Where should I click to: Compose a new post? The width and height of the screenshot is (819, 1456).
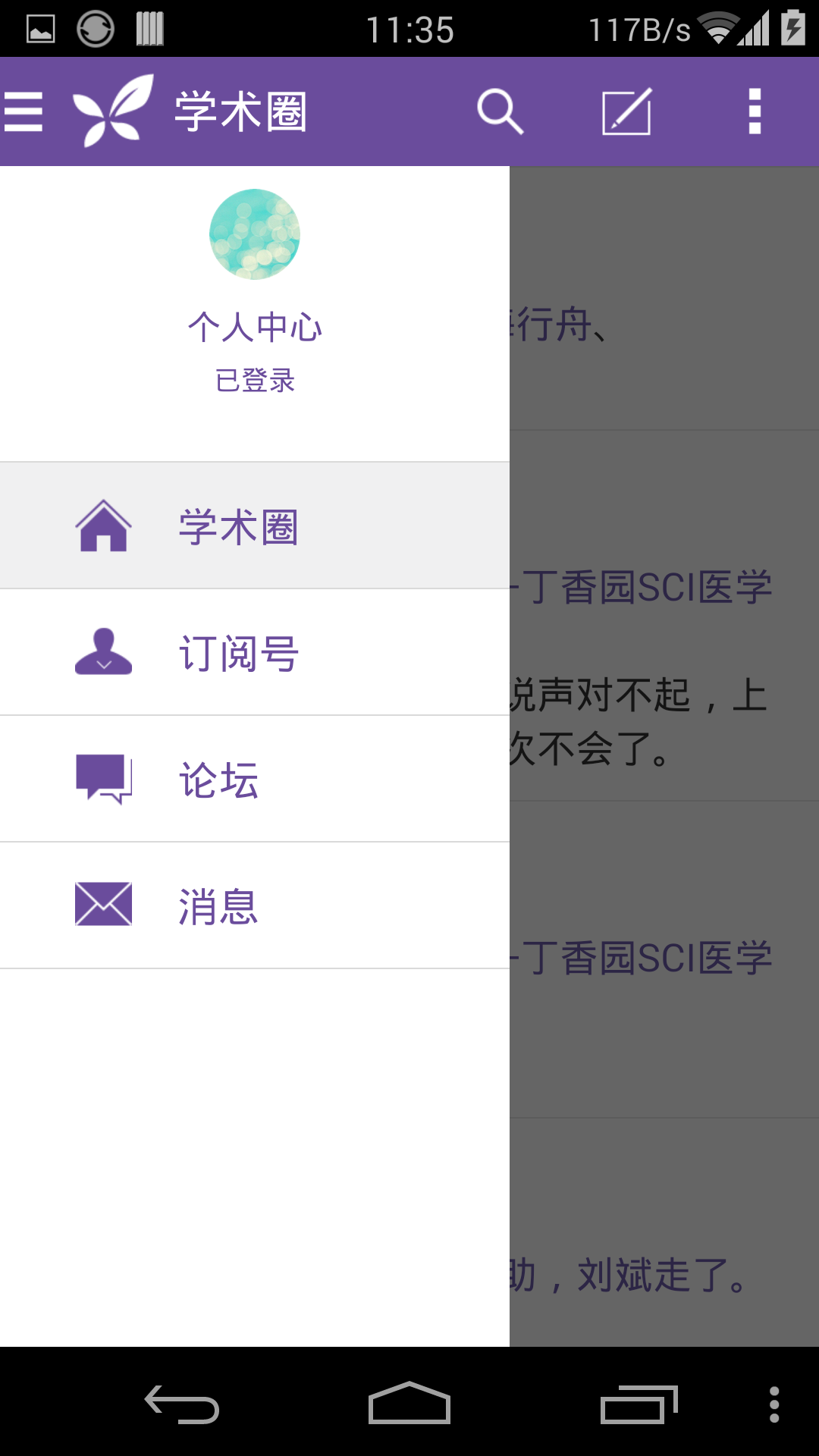[626, 111]
